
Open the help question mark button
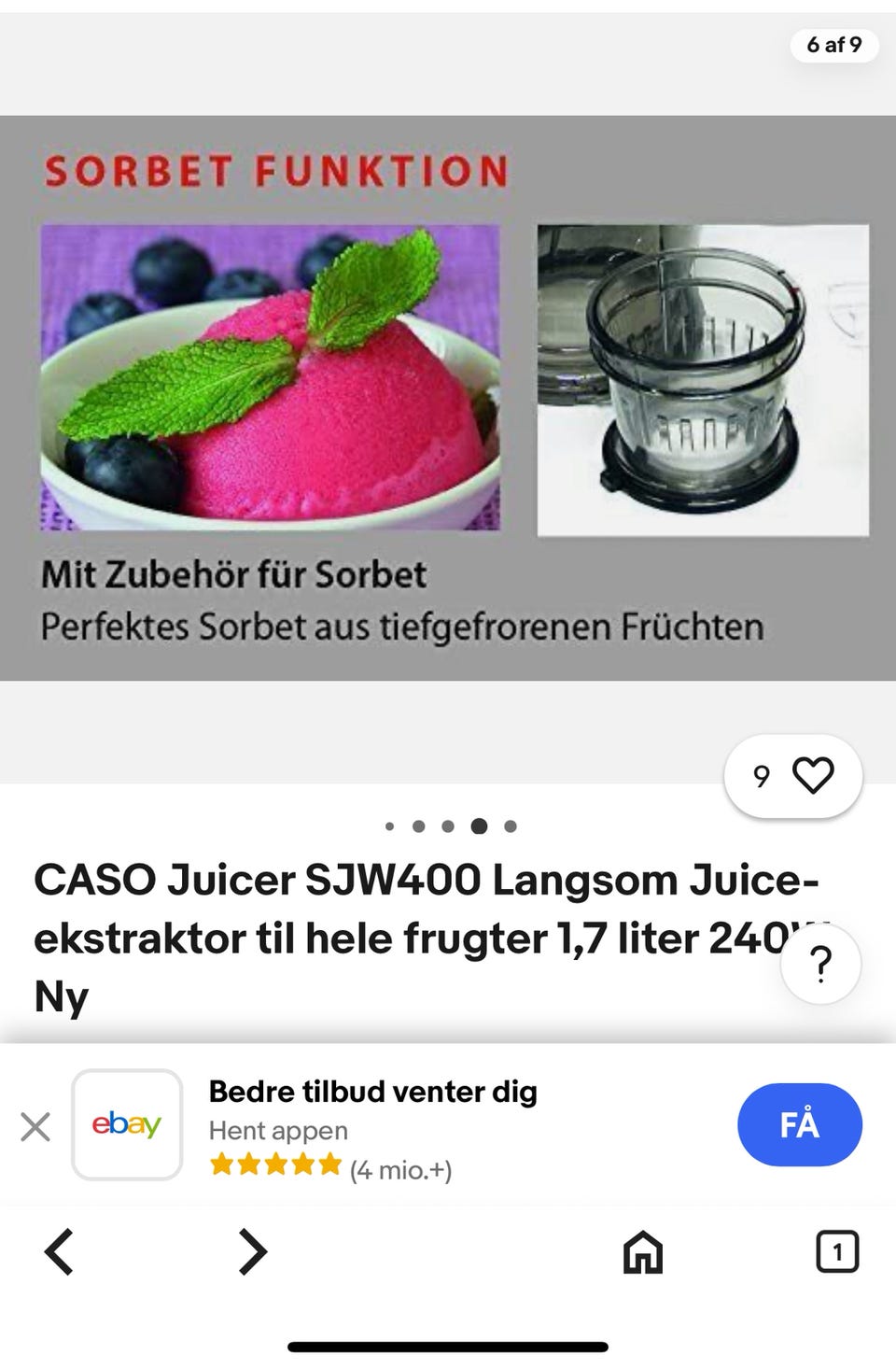pyautogui.click(x=820, y=964)
